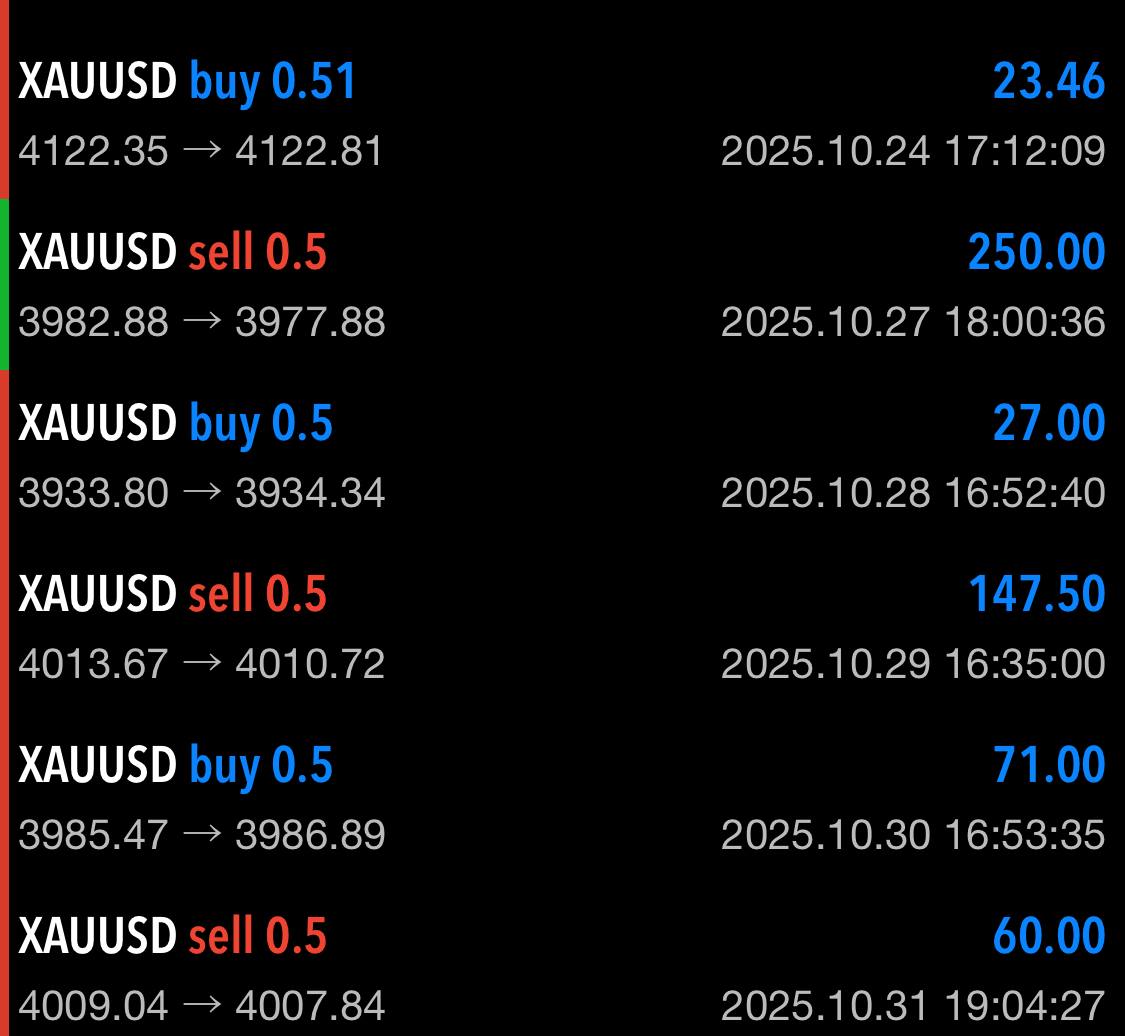The width and height of the screenshot is (1125, 1036).
Task: Tap the XAUUSD buy trade dated 2025.10.30
Action: 560,799
